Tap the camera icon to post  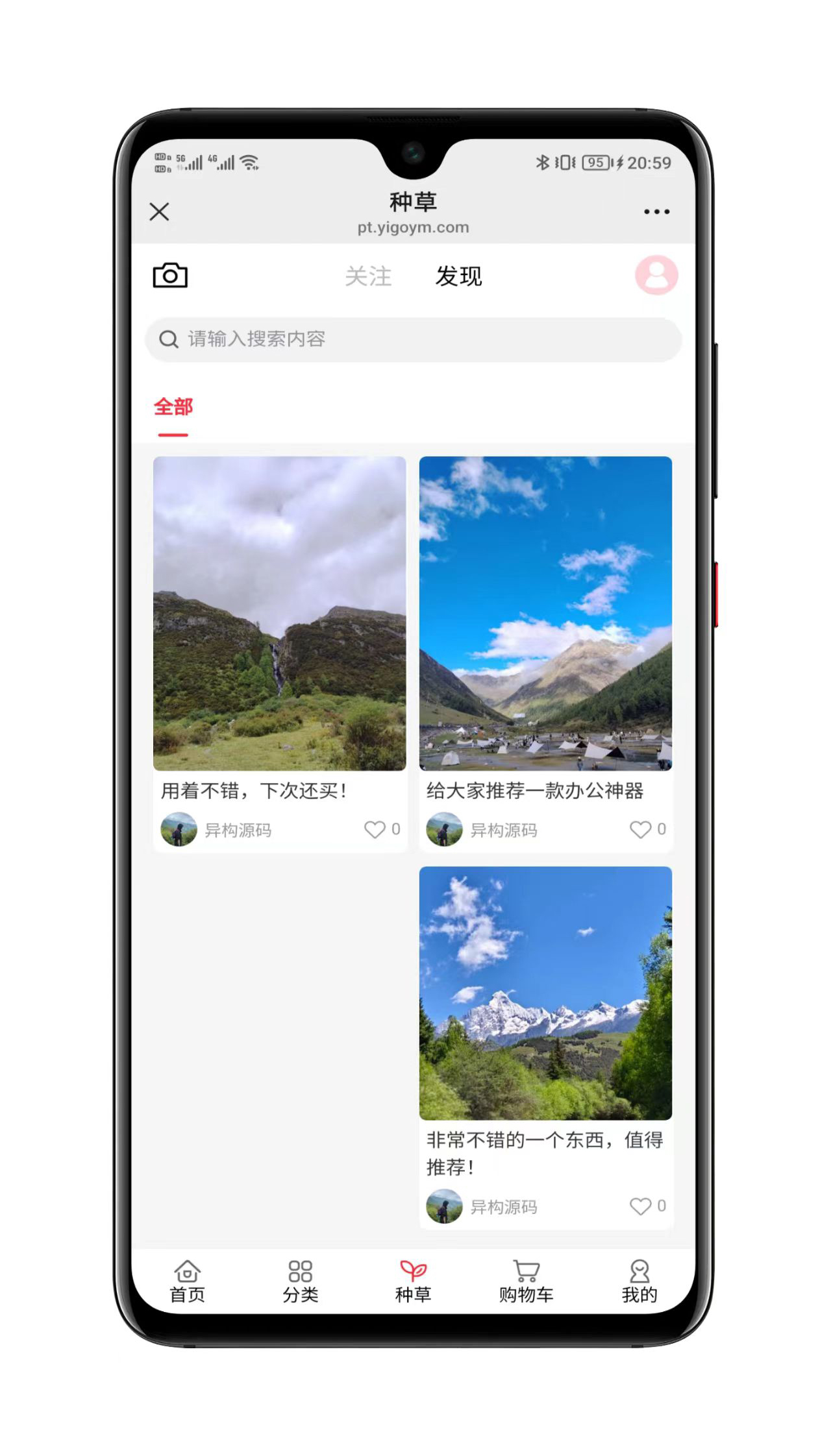pyautogui.click(x=170, y=276)
